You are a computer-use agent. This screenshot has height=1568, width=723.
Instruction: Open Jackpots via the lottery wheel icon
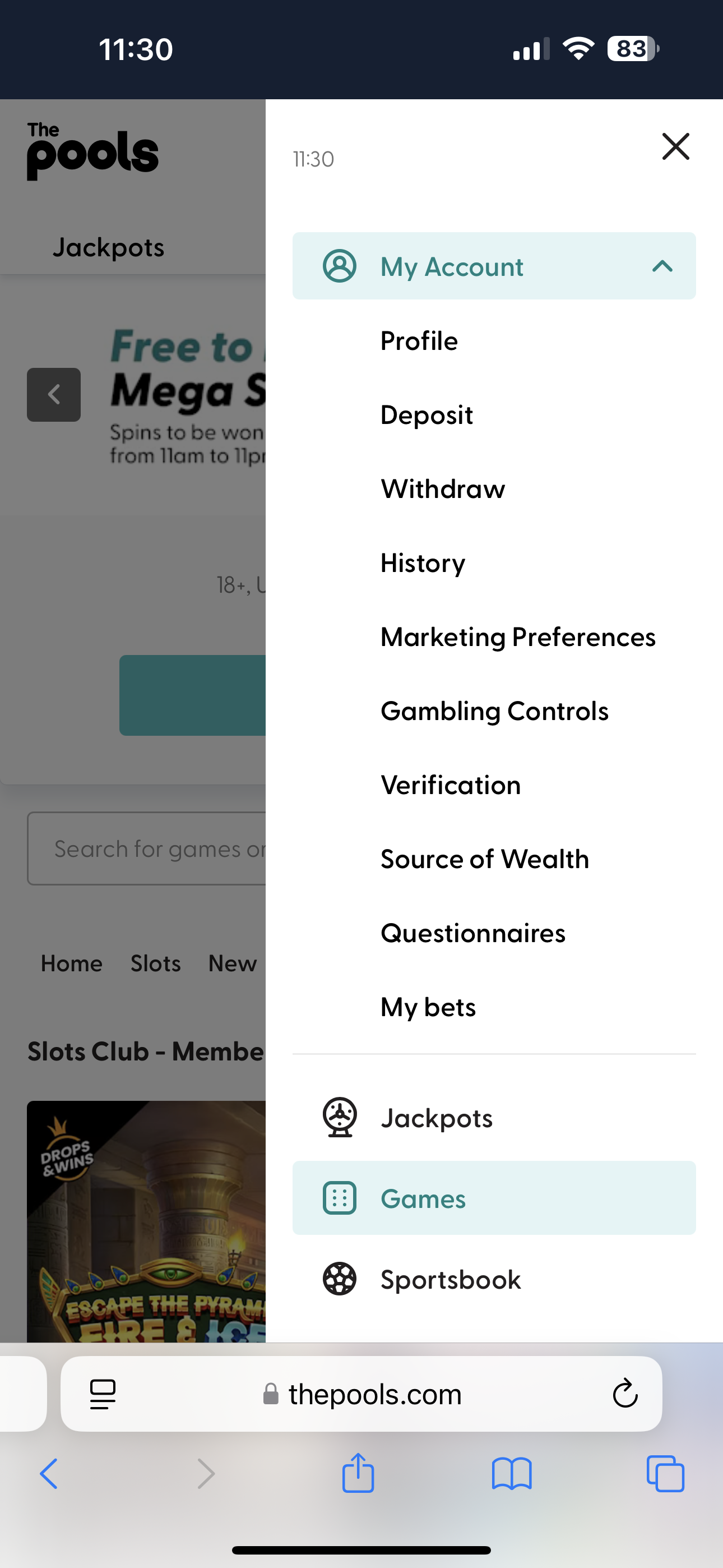[x=340, y=1117]
